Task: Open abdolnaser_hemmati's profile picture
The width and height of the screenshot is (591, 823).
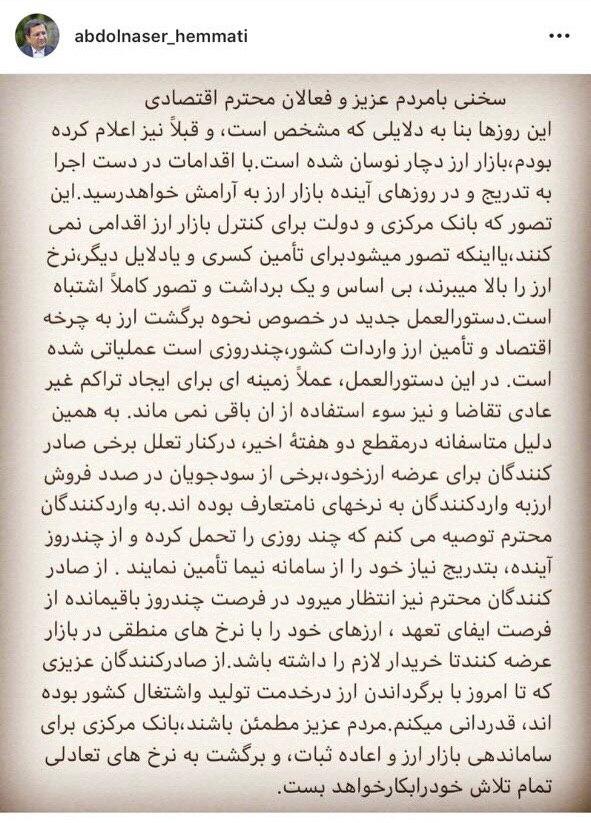Action: pos(36,36)
